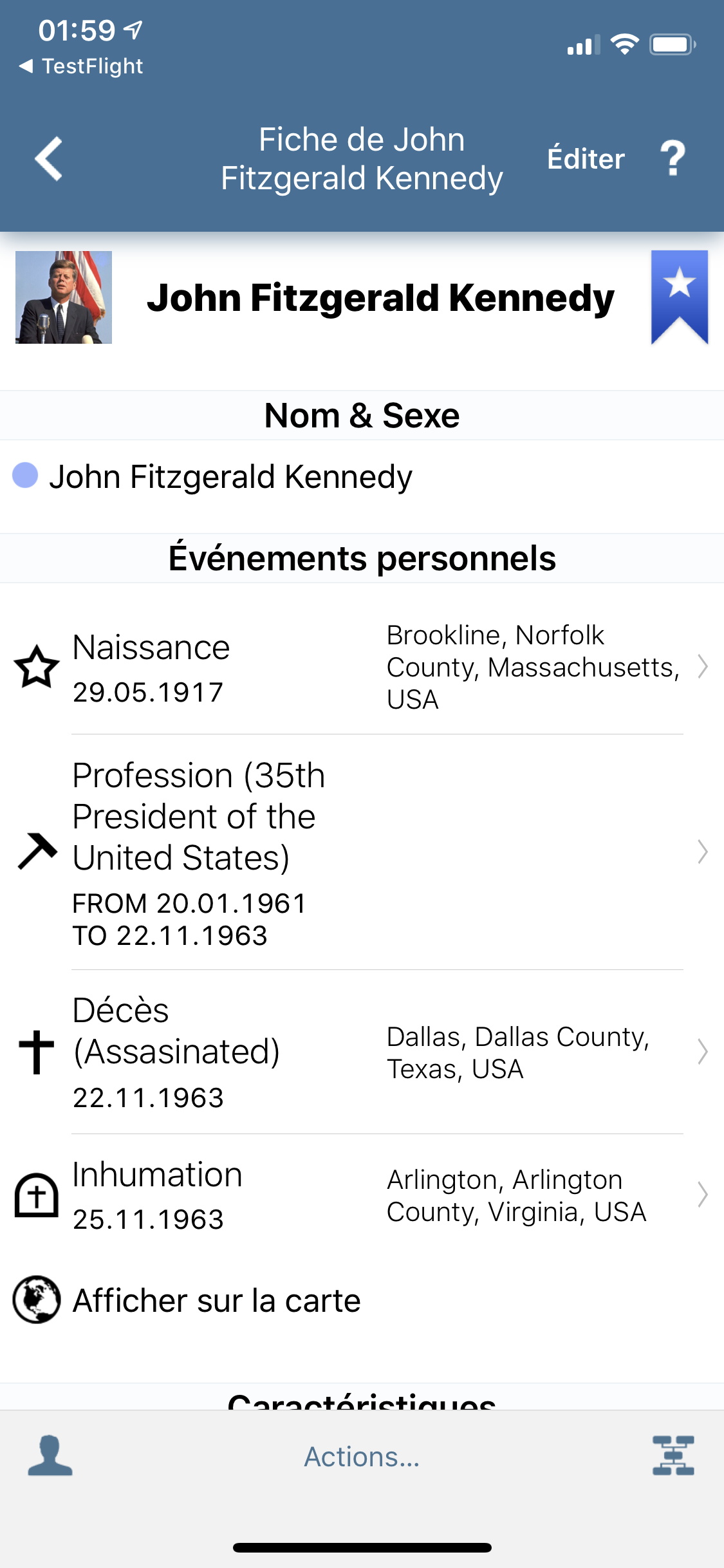724x1568 pixels.
Task: Go back using the header arrow
Action: click(x=49, y=158)
